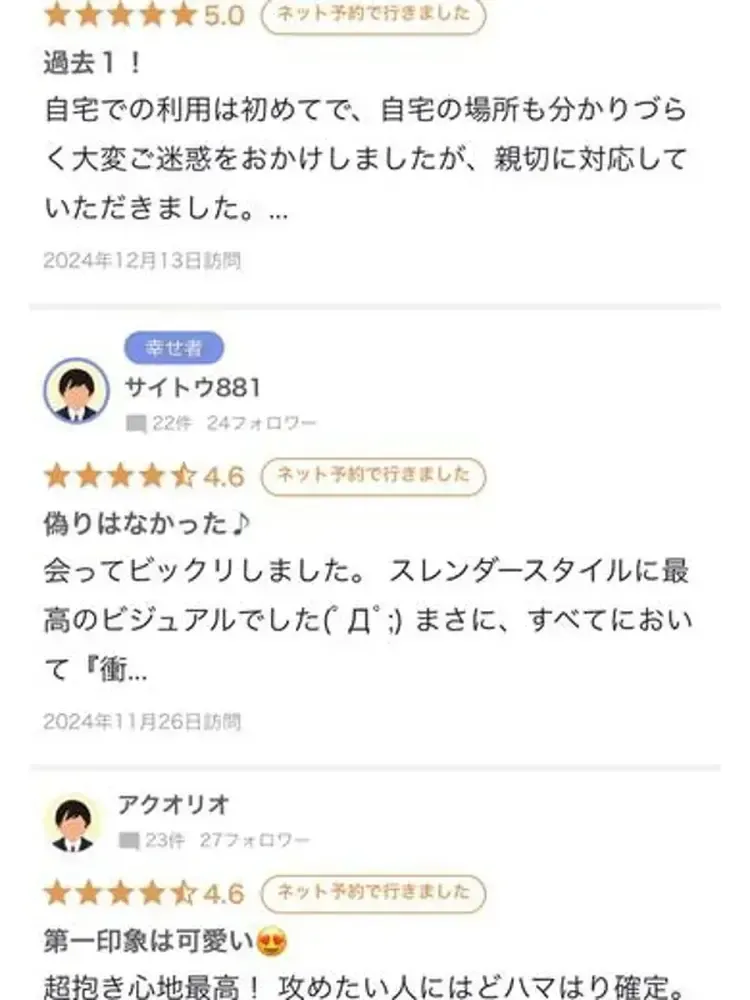Viewport: 750px width, 1000px height.
Task: Open the review titled 第一印象は可愛い
Action: [150, 941]
